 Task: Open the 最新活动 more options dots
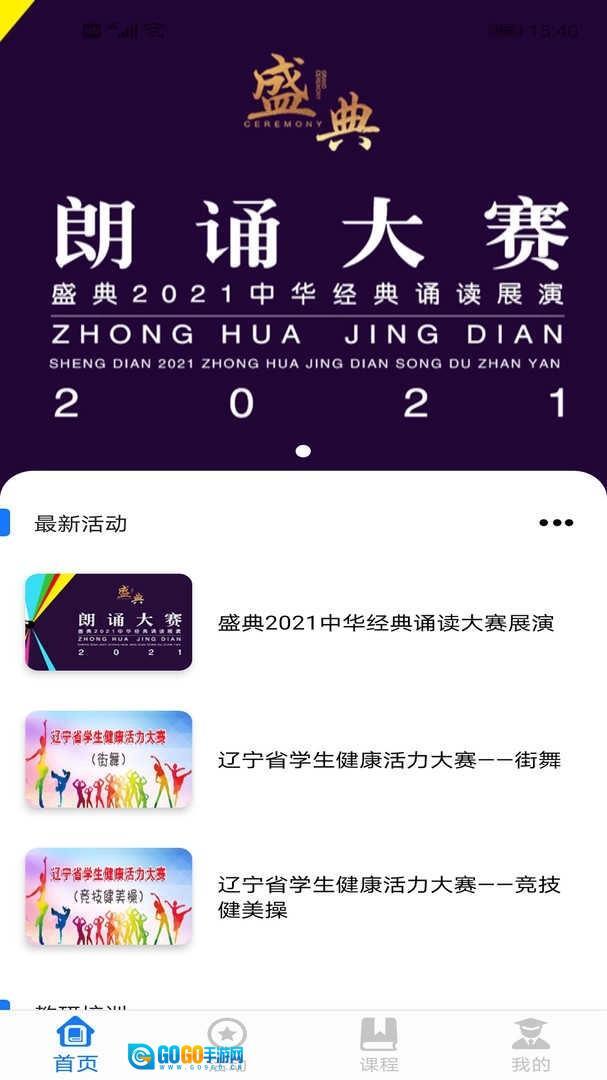(556, 523)
